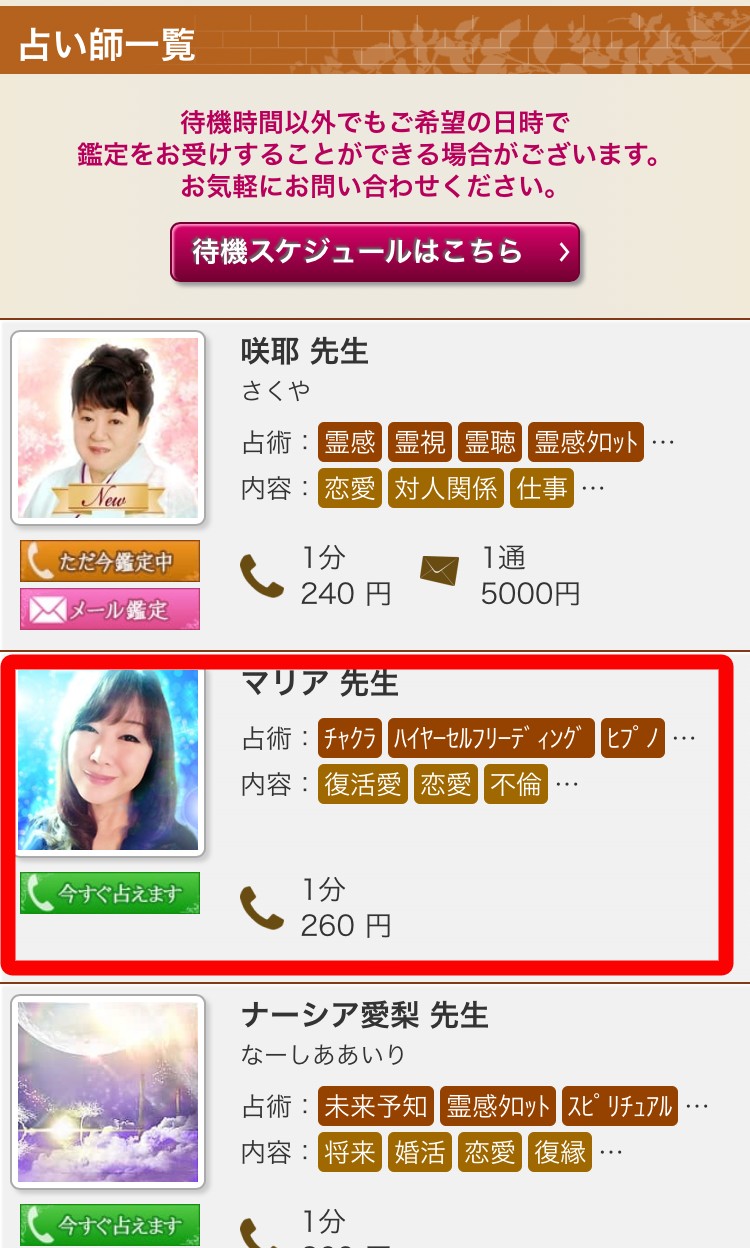This screenshot has height=1248, width=750.
Task: Open 咲耶 先生's profile photo
Action: point(108,427)
